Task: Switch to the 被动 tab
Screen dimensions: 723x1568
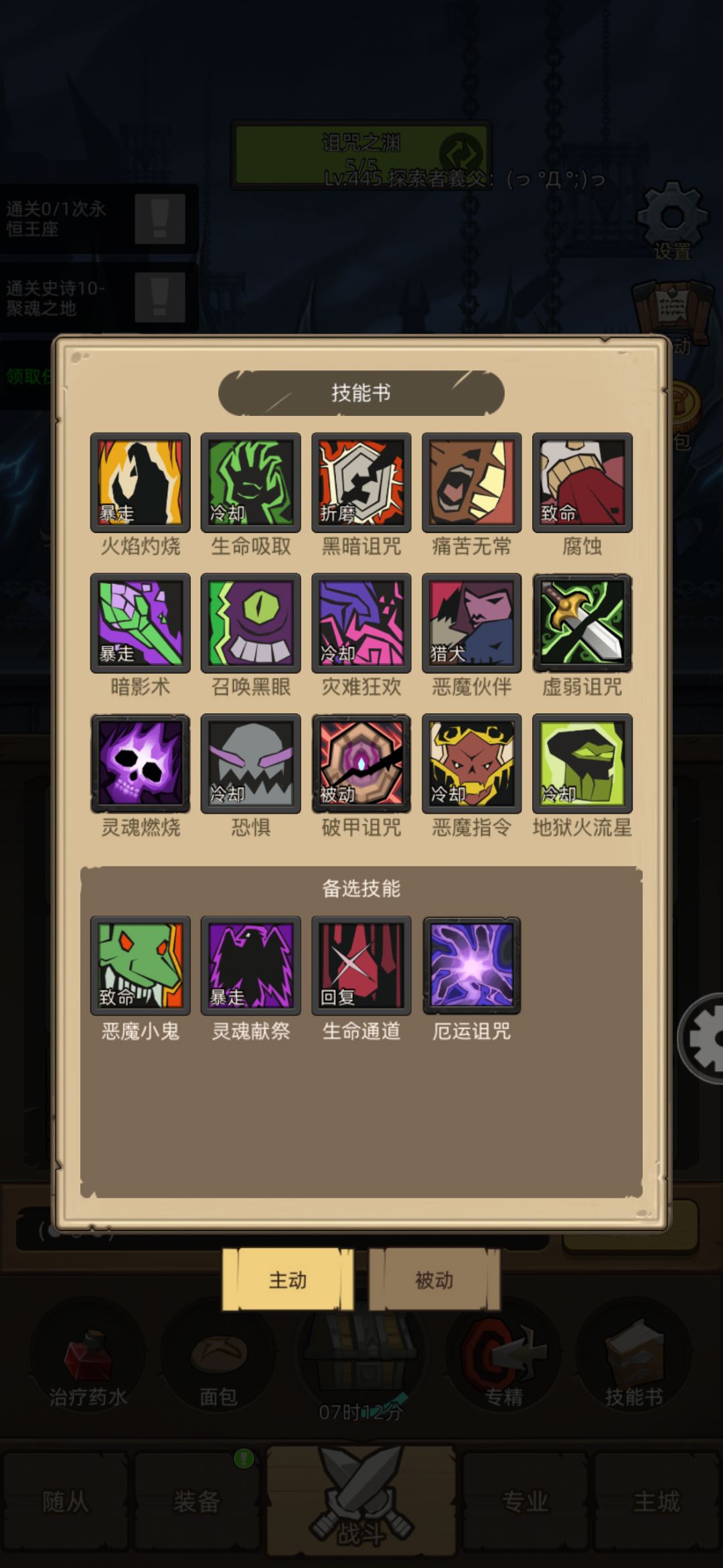Action: coord(434,1280)
